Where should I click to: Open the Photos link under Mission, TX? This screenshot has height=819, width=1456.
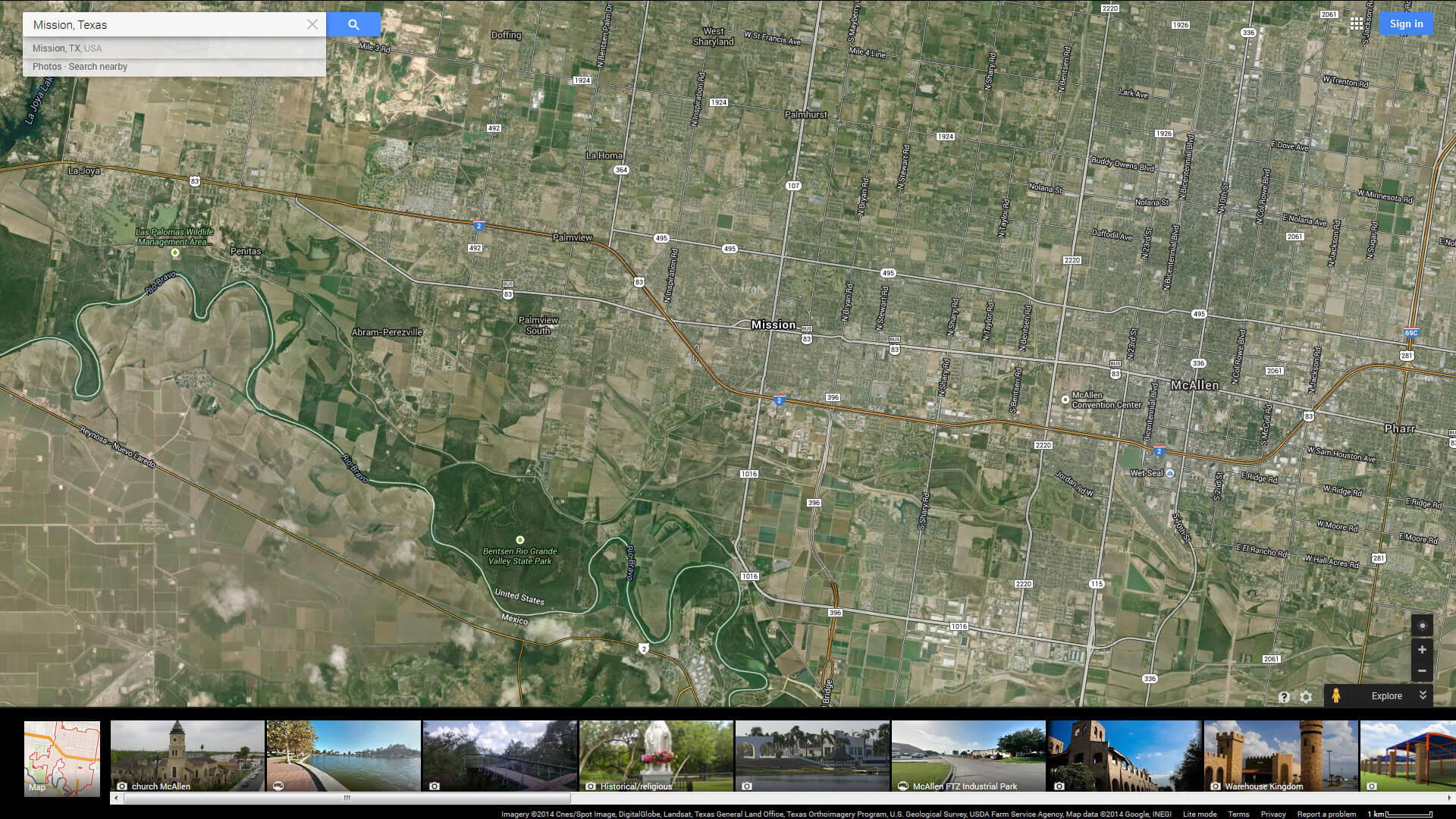pos(47,67)
